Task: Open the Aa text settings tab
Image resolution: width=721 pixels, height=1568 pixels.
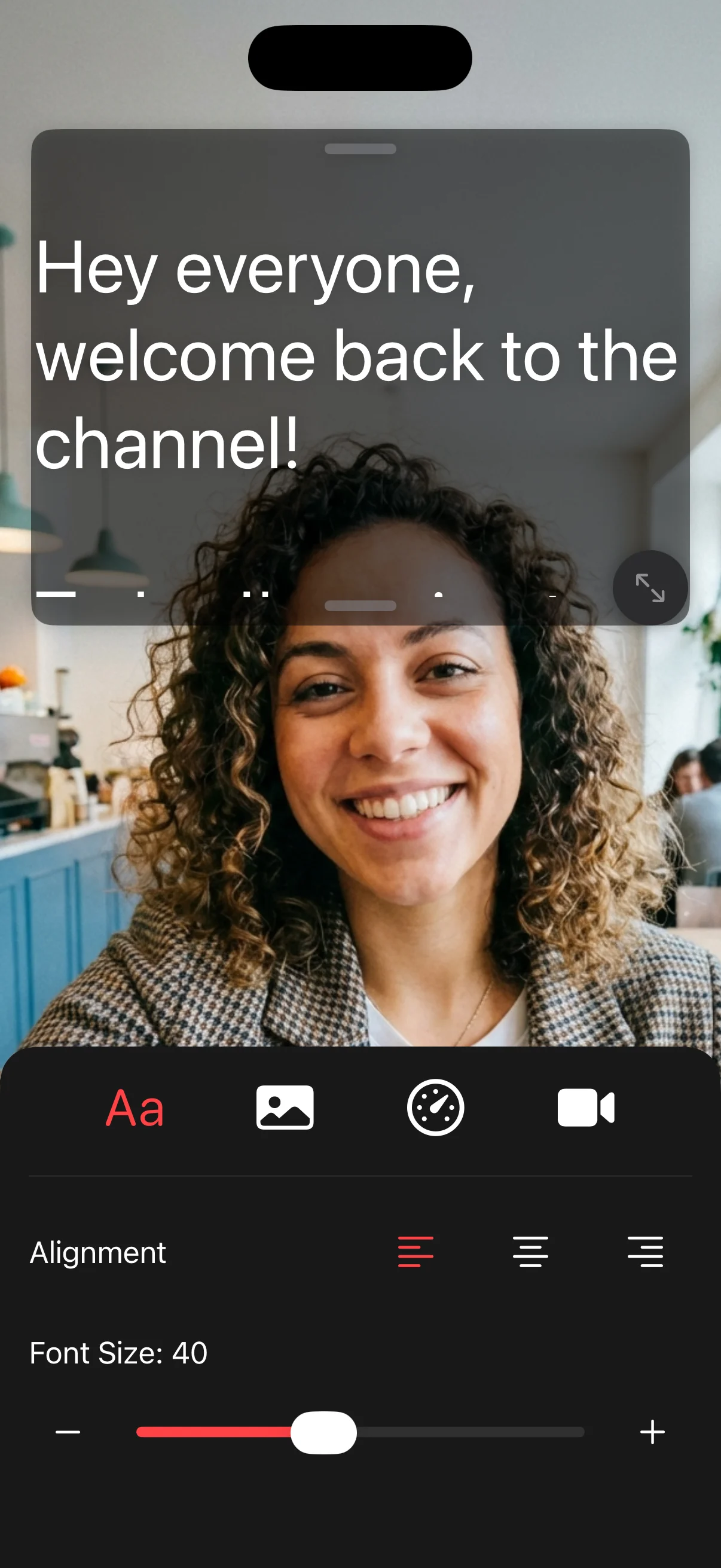Action: click(135, 1108)
